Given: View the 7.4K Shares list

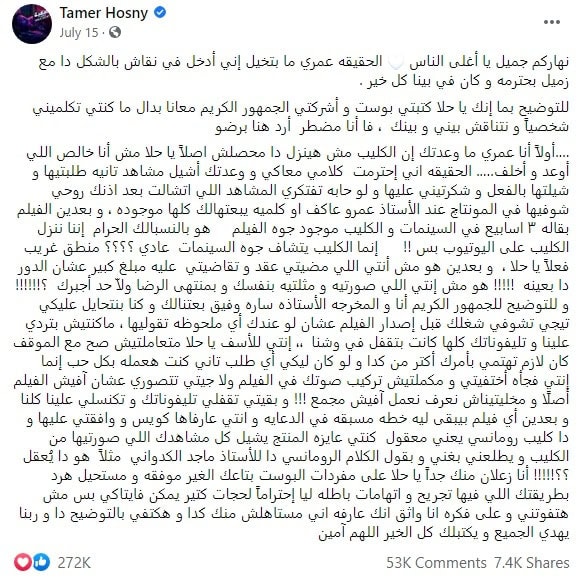Looking at the screenshot, I should coord(532,562).
